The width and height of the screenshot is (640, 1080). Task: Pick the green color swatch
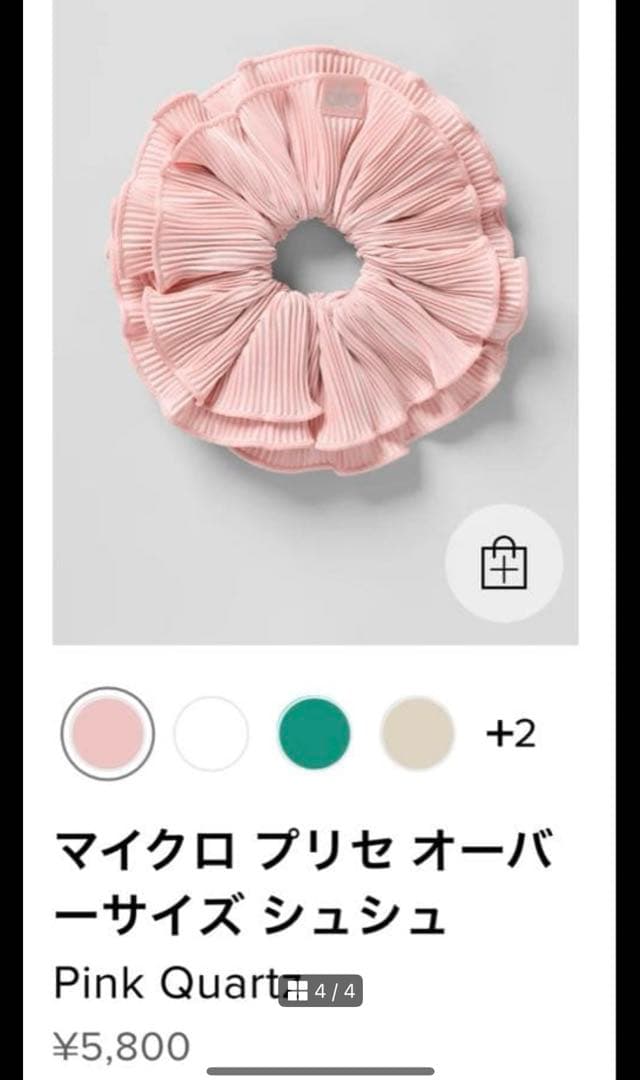pyautogui.click(x=315, y=733)
